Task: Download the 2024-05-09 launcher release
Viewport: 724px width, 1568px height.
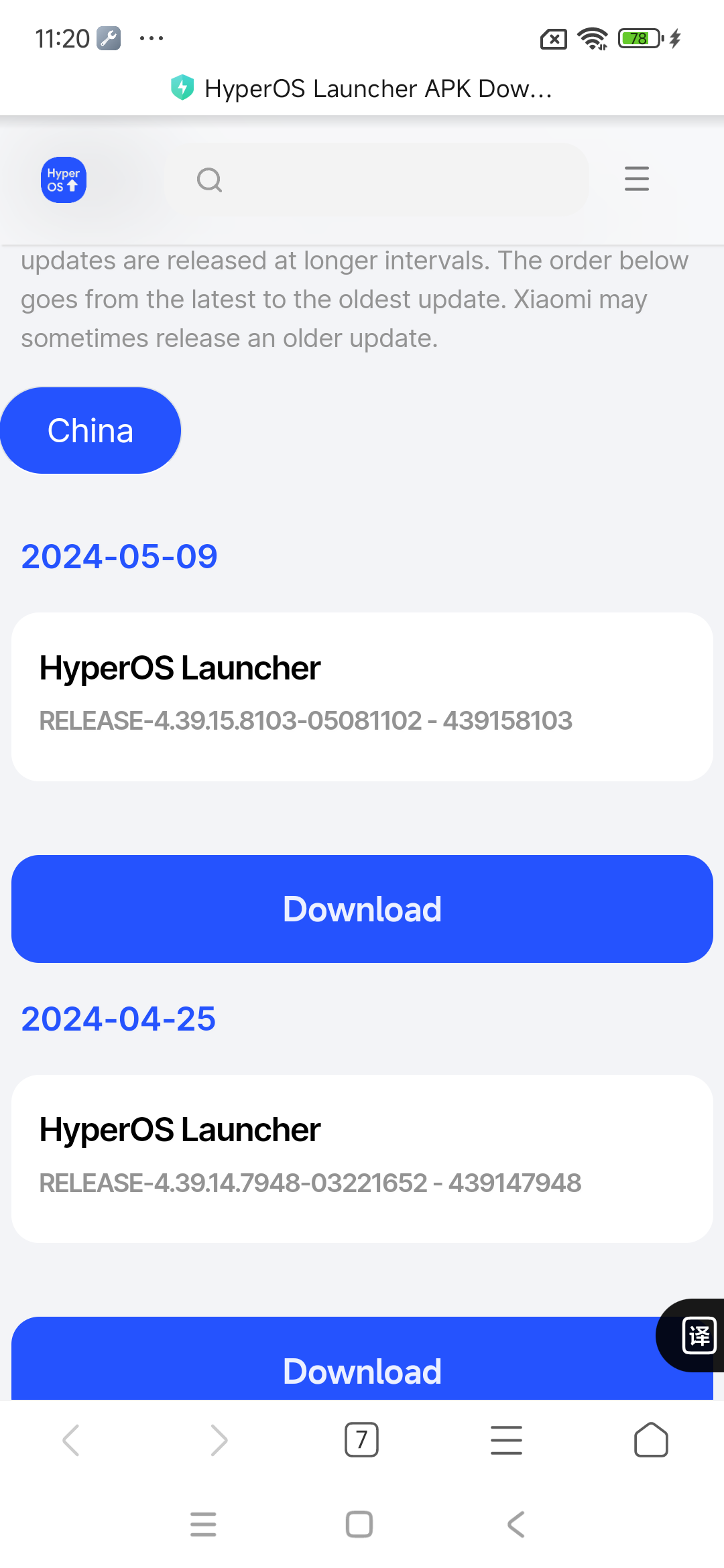Action: [x=362, y=909]
